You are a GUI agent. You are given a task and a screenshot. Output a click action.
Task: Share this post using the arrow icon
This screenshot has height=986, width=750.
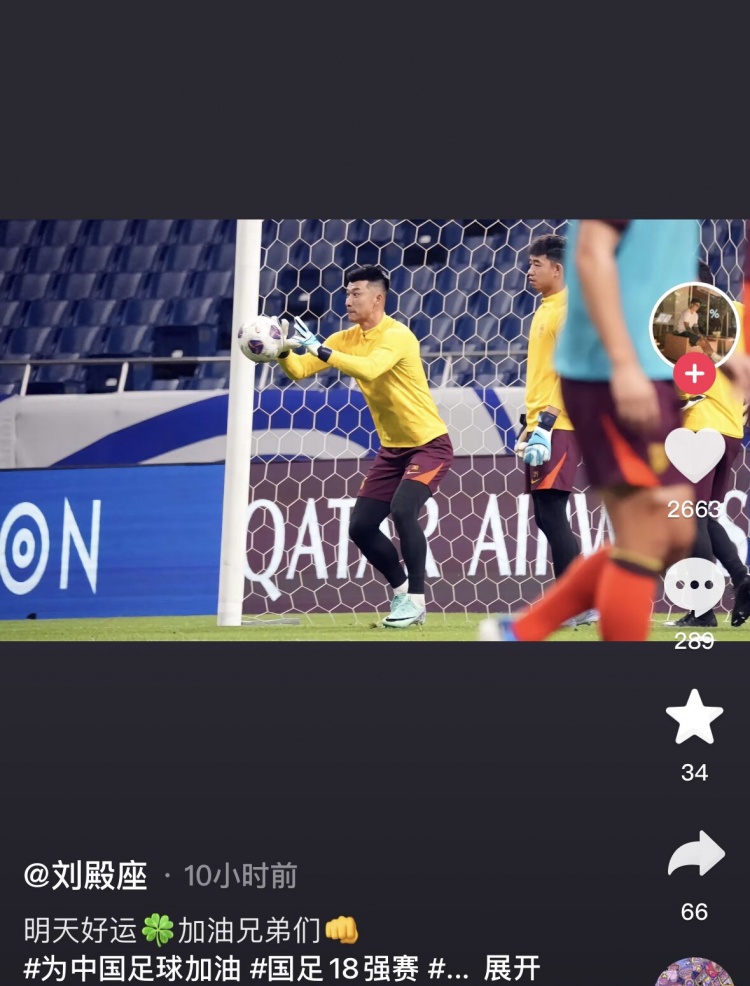point(696,855)
